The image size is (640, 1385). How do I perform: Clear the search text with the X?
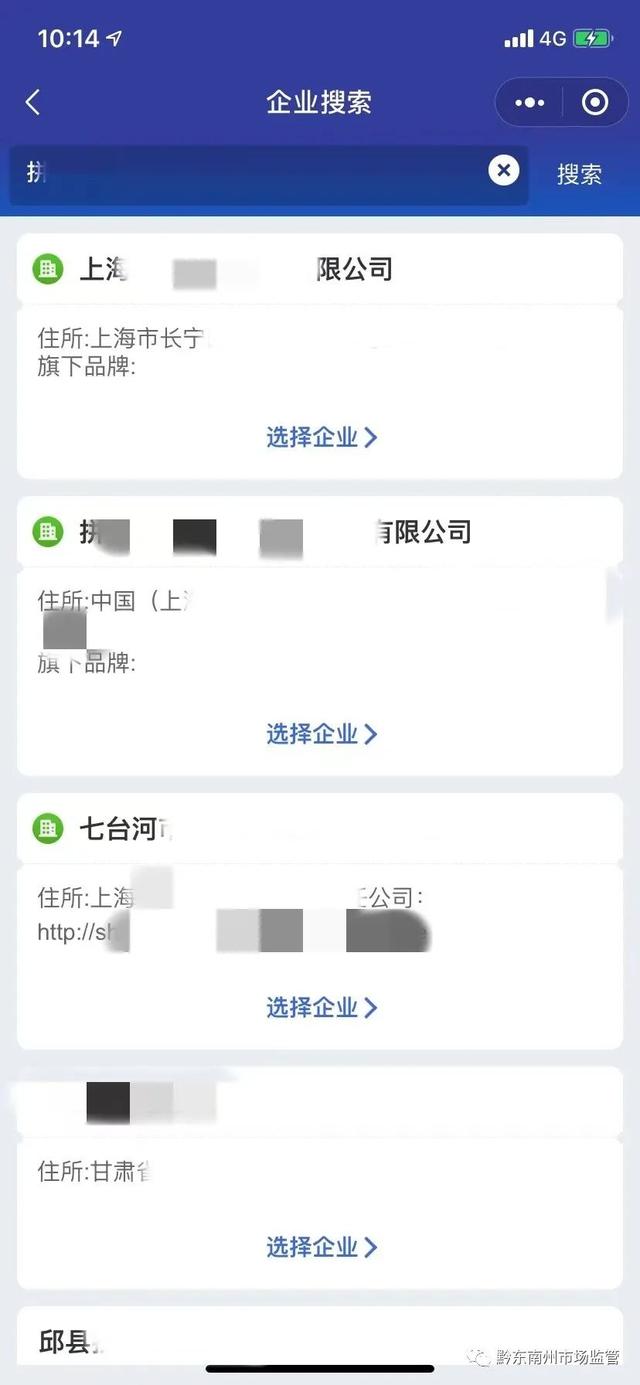pos(504,170)
